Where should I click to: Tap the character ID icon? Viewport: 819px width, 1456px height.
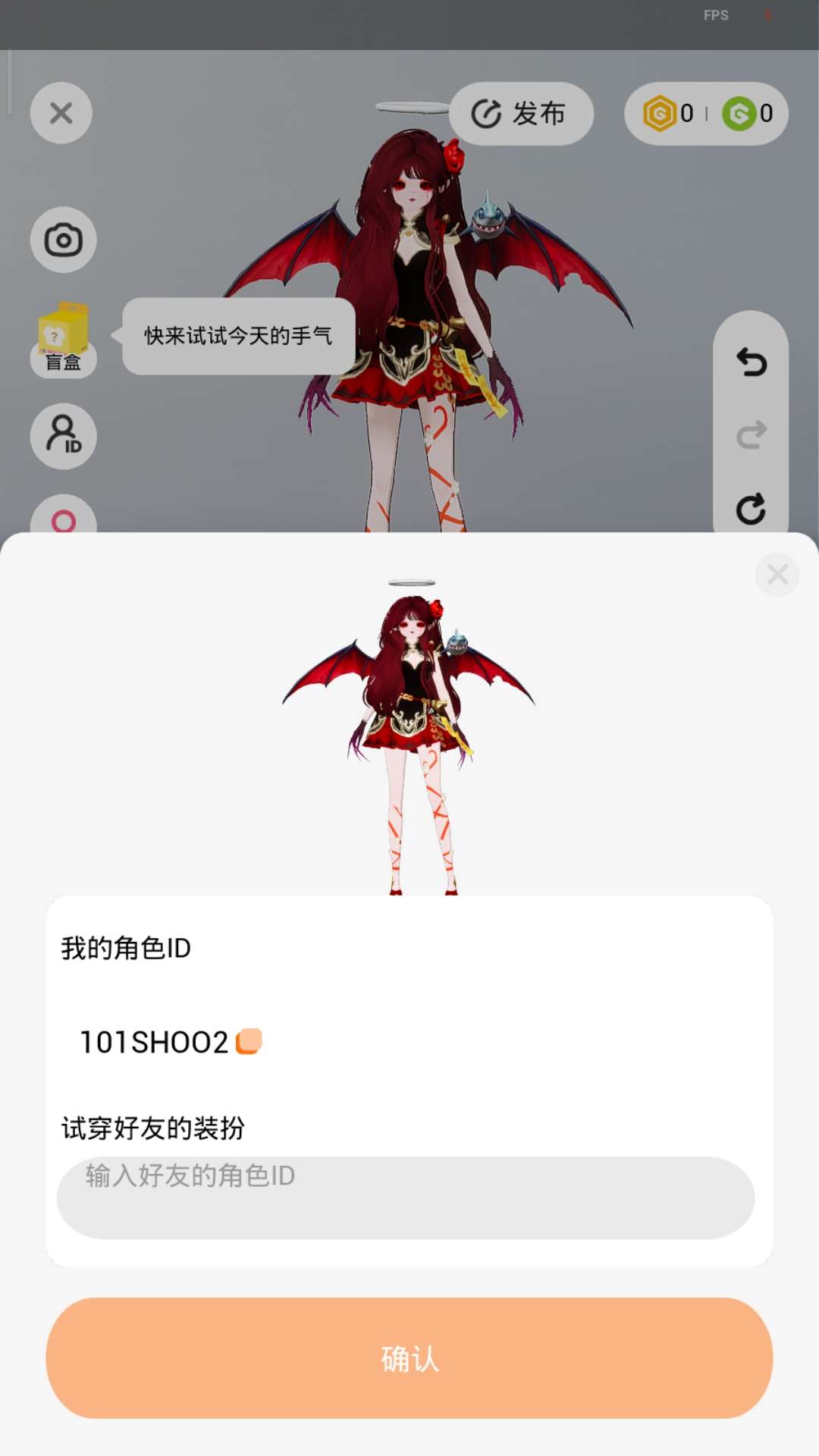pos(63,435)
